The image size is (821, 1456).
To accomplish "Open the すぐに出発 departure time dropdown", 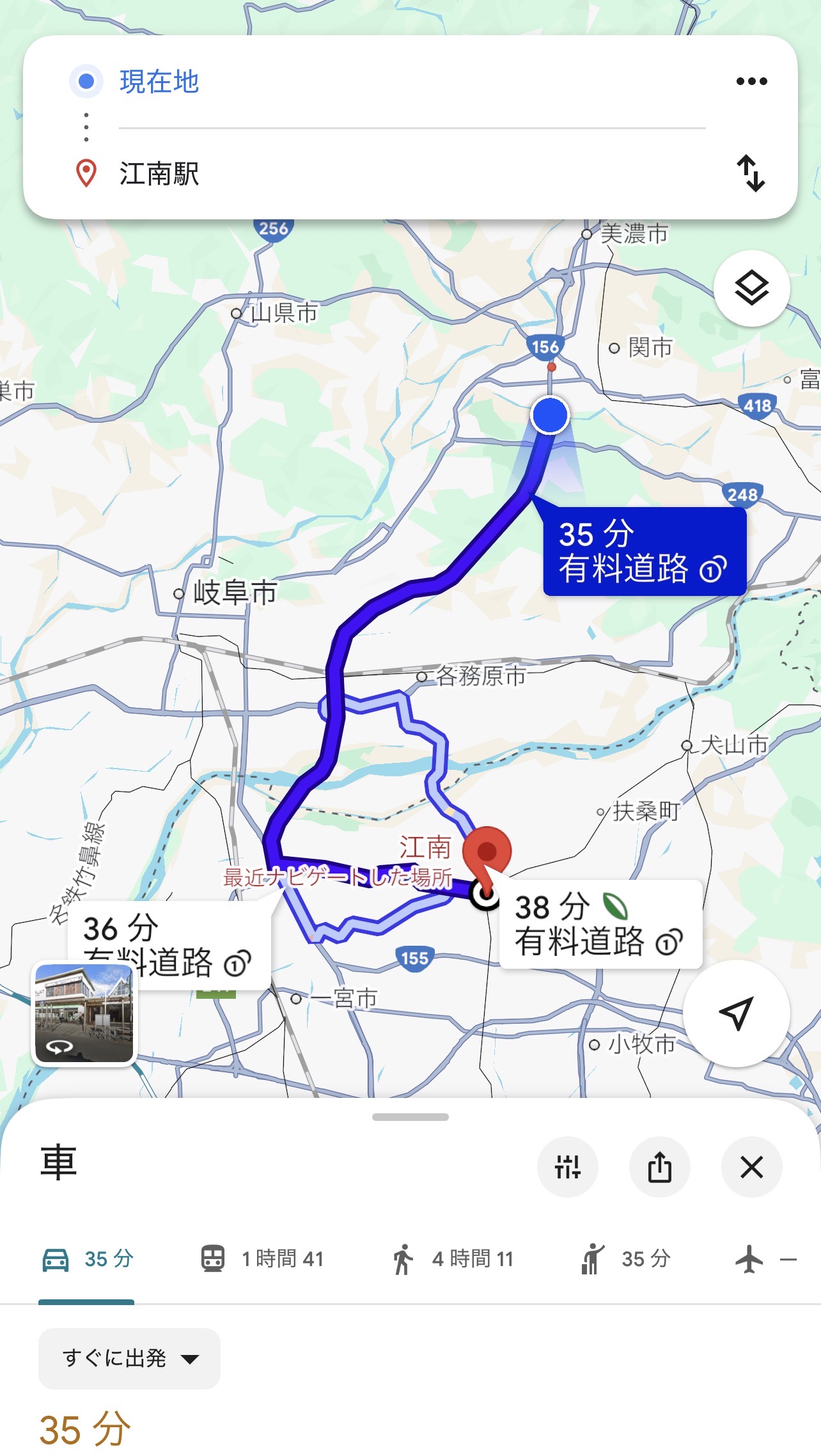I will pyautogui.click(x=130, y=1358).
